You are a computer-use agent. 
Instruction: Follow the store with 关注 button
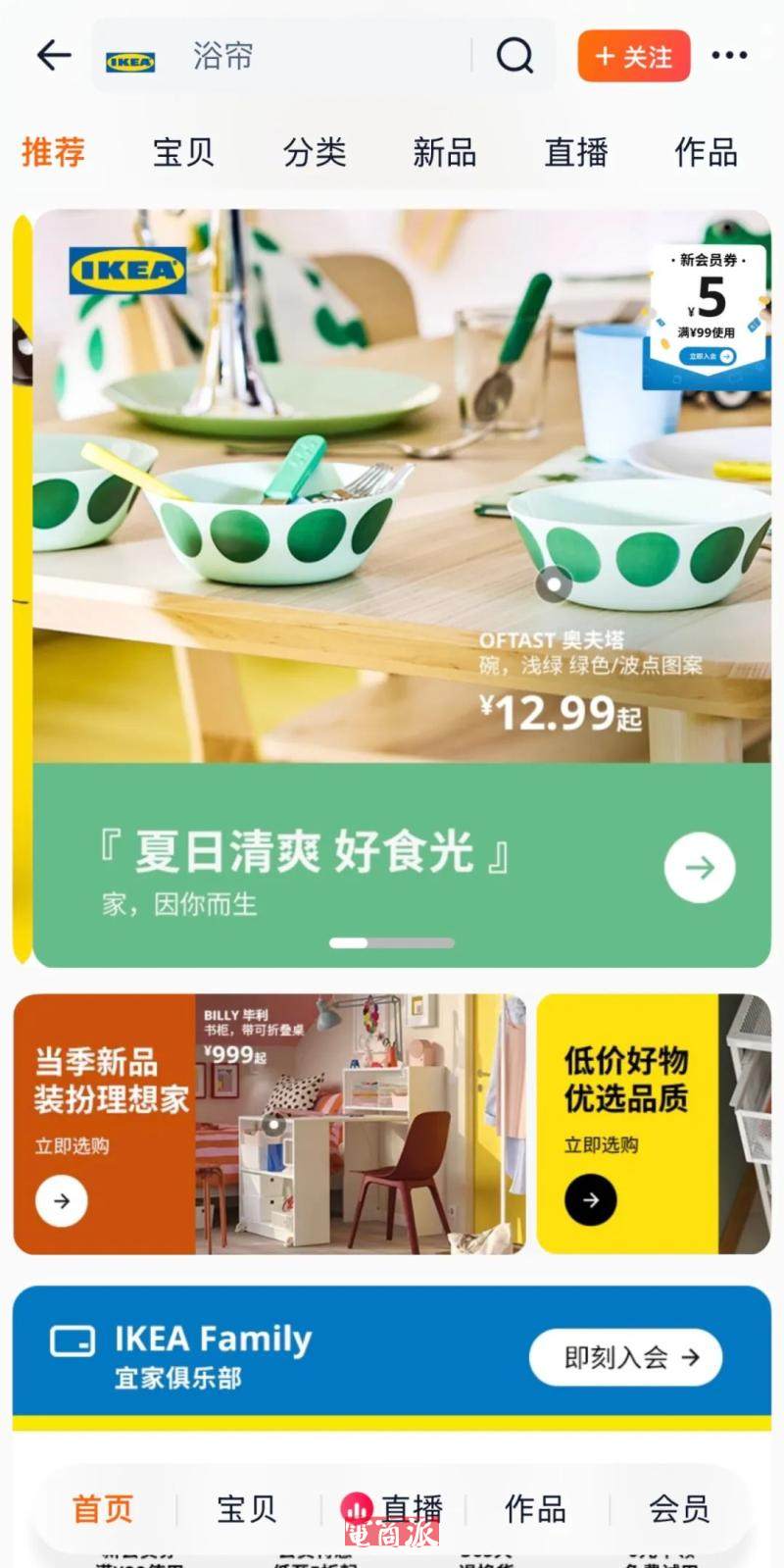[634, 56]
